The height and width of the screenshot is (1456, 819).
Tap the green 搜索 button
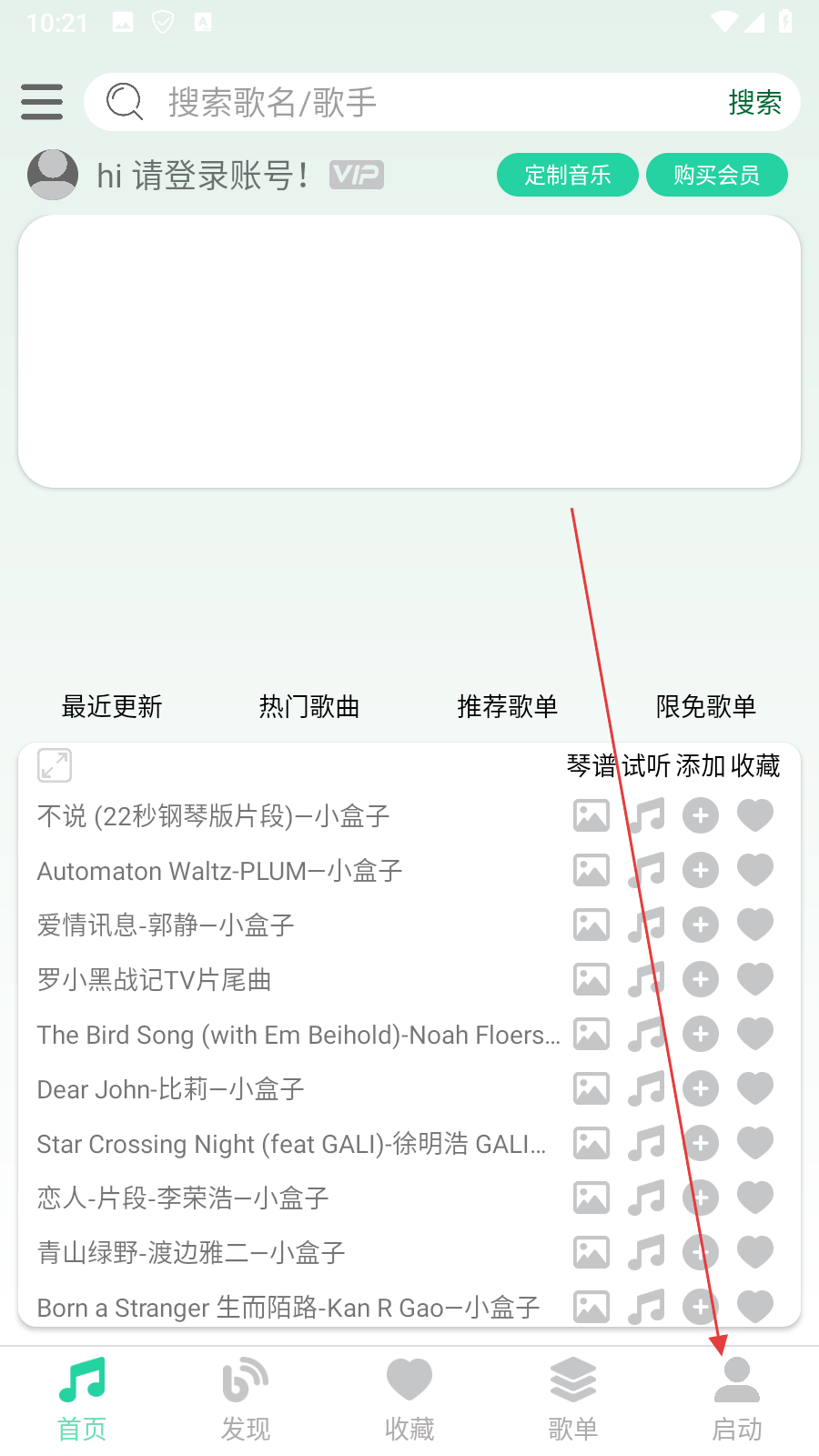click(x=754, y=102)
